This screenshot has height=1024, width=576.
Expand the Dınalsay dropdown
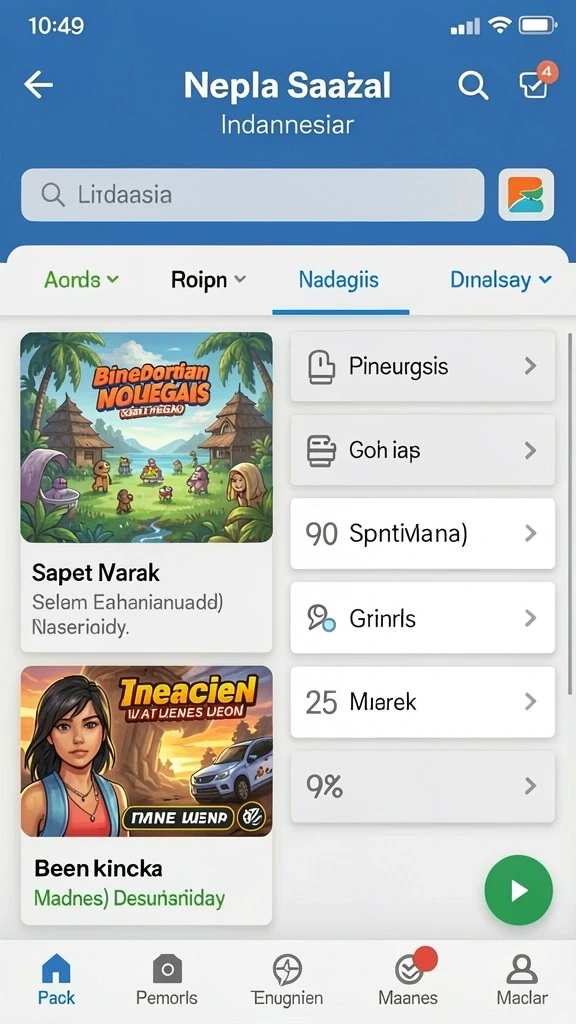tap(501, 280)
